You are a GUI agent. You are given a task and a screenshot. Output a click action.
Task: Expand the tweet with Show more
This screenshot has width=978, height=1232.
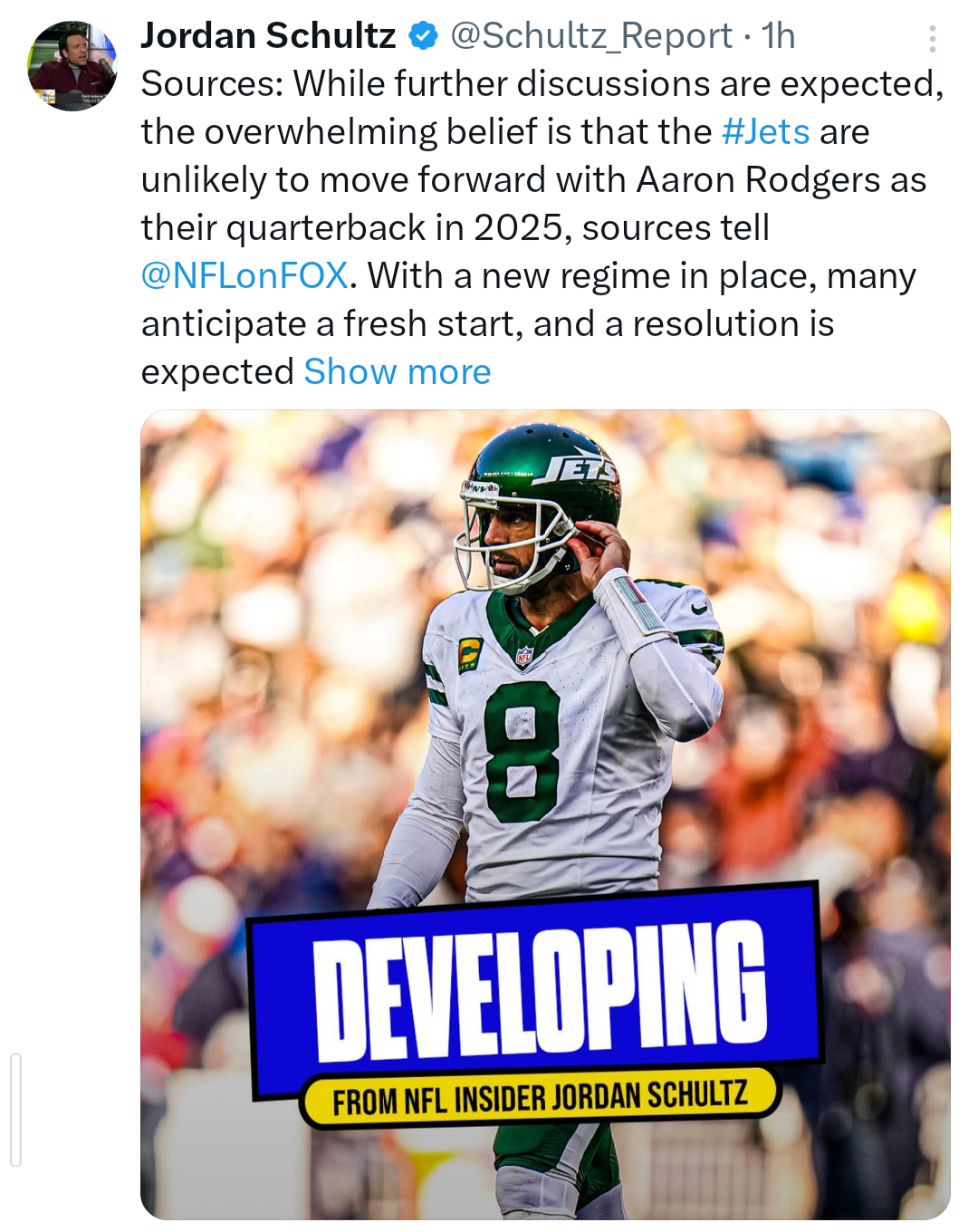pyautogui.click(x=397, y=371)
